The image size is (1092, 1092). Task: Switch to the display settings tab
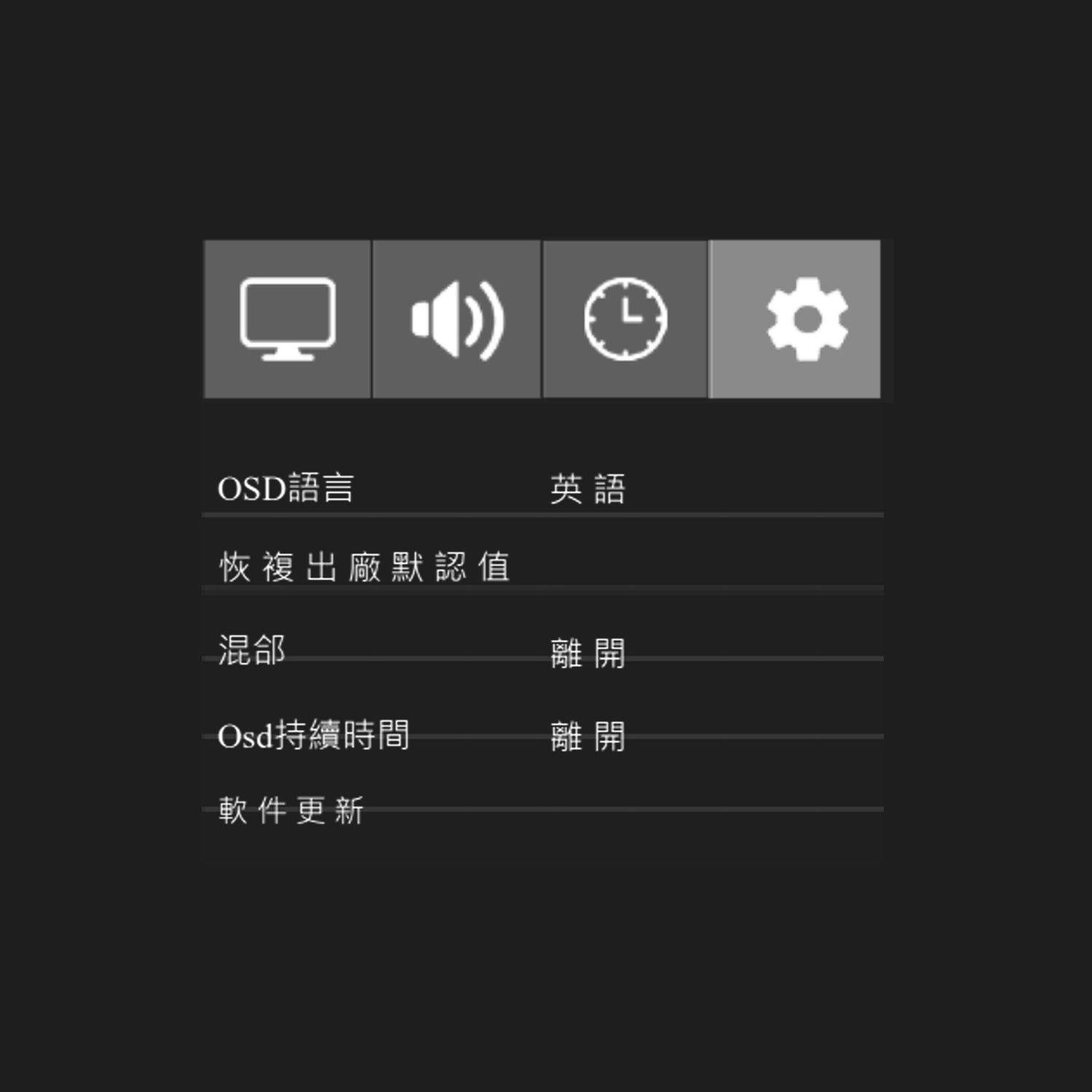(288, 319)
